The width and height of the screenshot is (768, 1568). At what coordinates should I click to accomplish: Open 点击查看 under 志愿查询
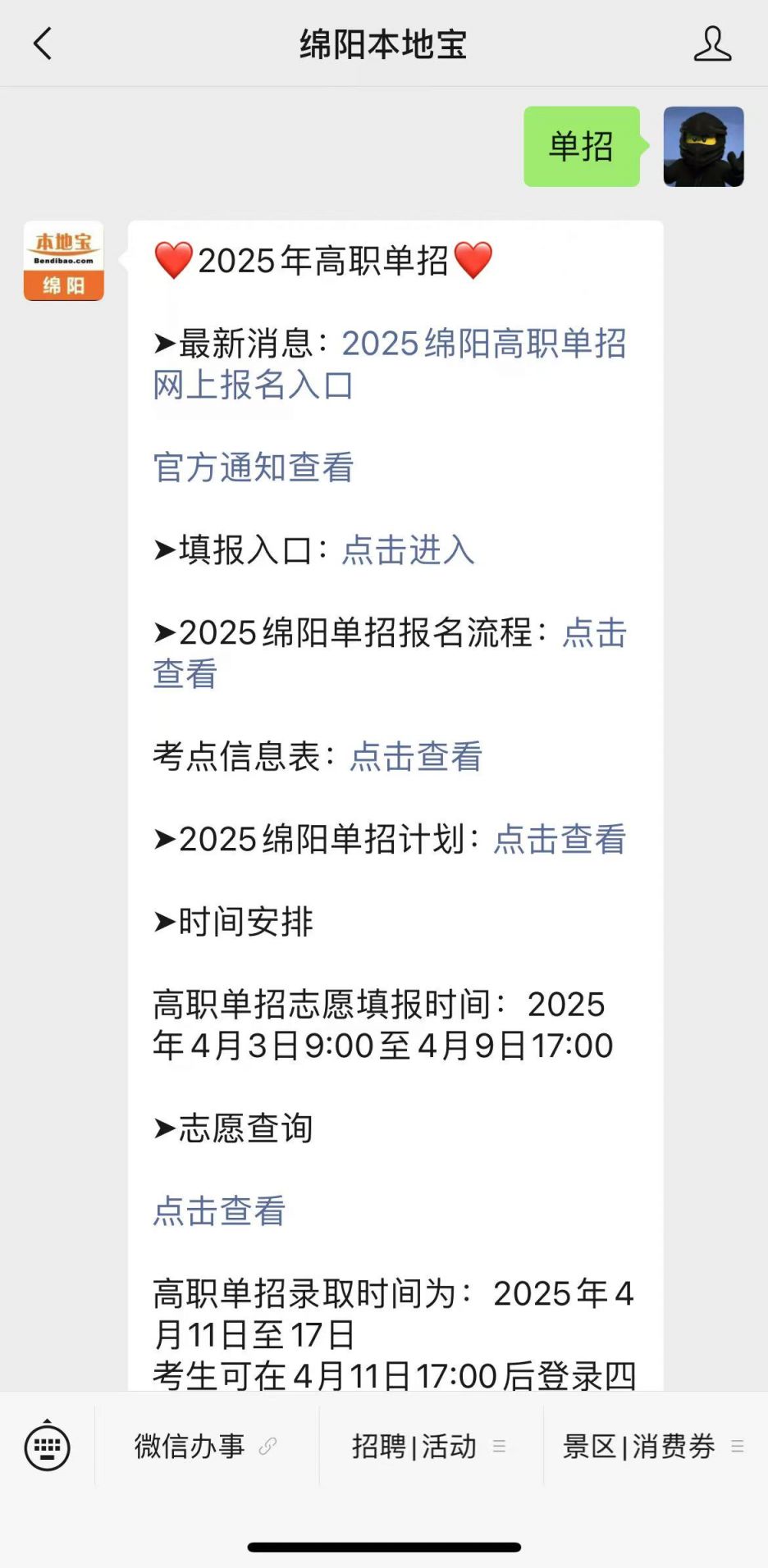coord(219,1210)
